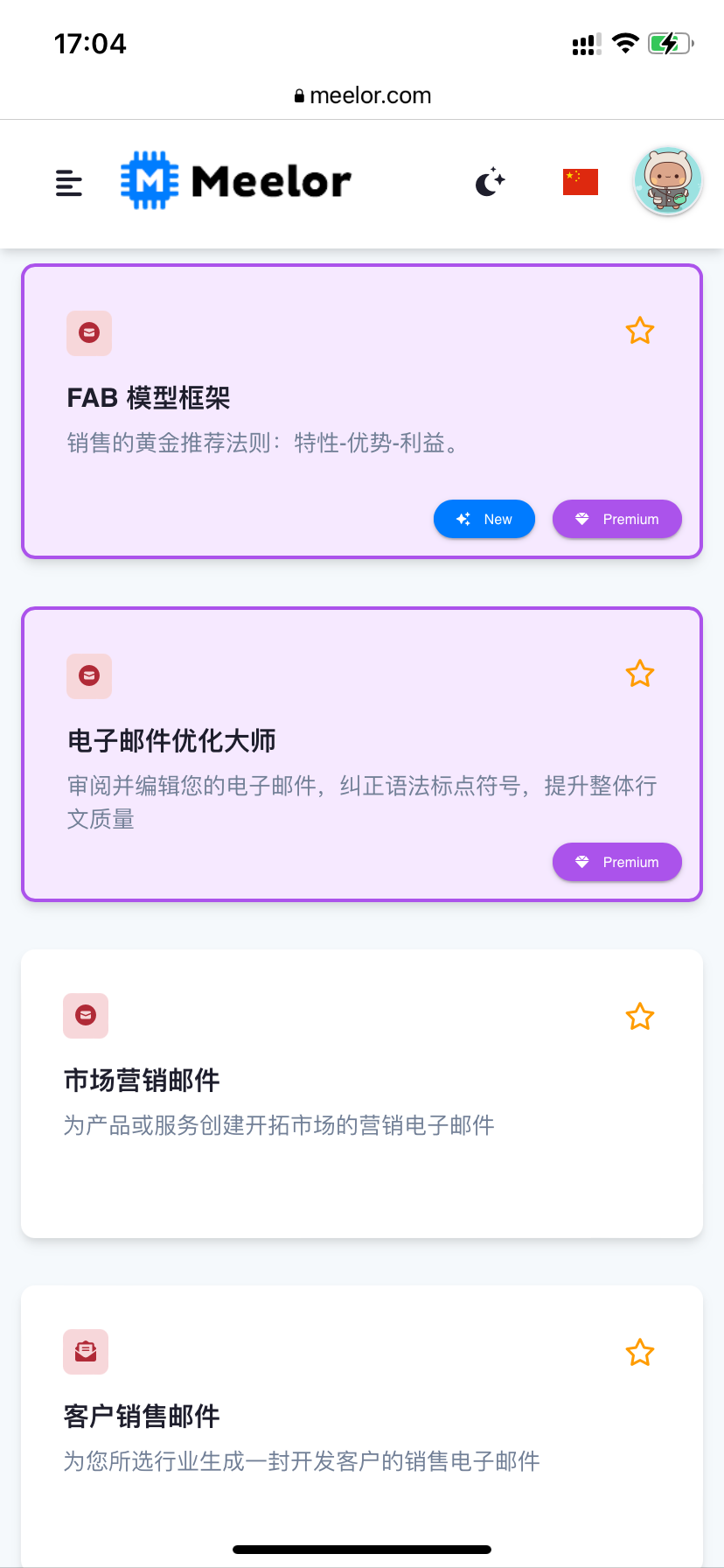Open the 客户销售邮件 card

click(362, 1426)
